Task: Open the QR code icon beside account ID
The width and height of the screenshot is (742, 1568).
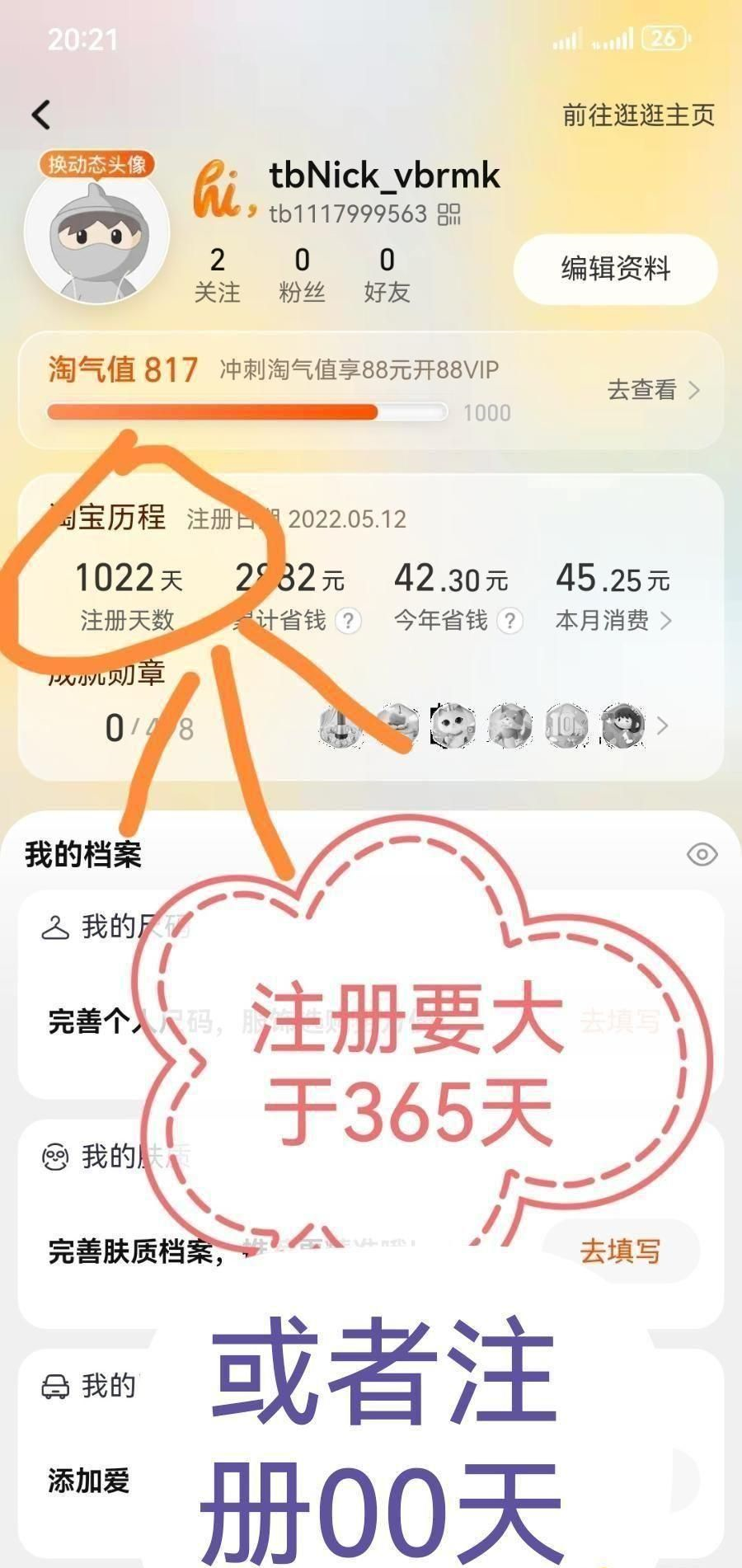Action: pyautogui.click(x=449, y=214)
